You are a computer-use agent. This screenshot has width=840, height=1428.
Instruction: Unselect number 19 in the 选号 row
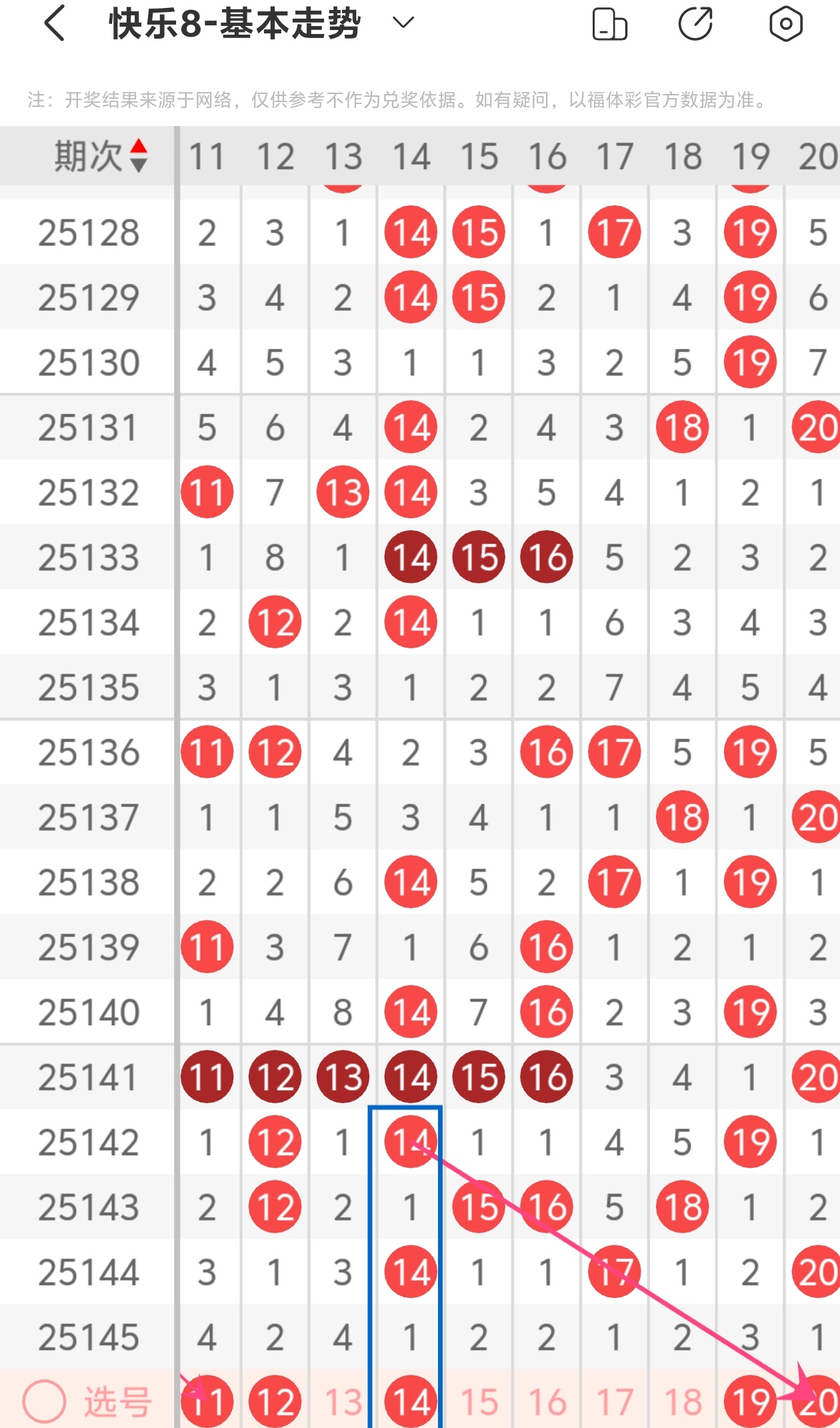point(750,1402)
